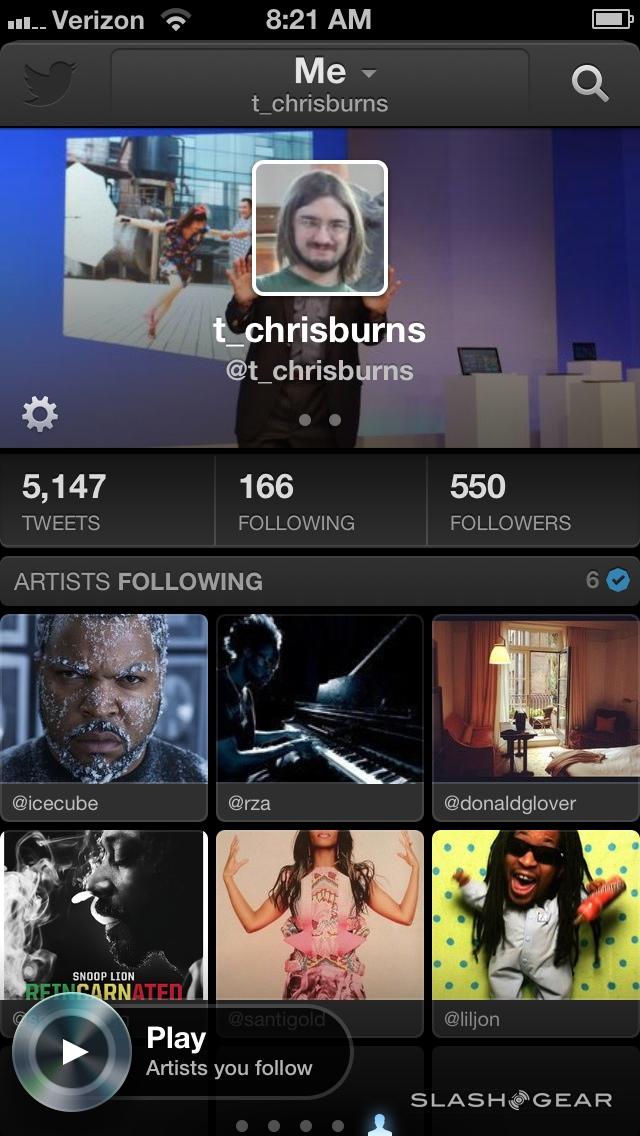Viewport: 640px width, 1136px height.
Task: Tap the Twitter bird icon
Action: 50,84
